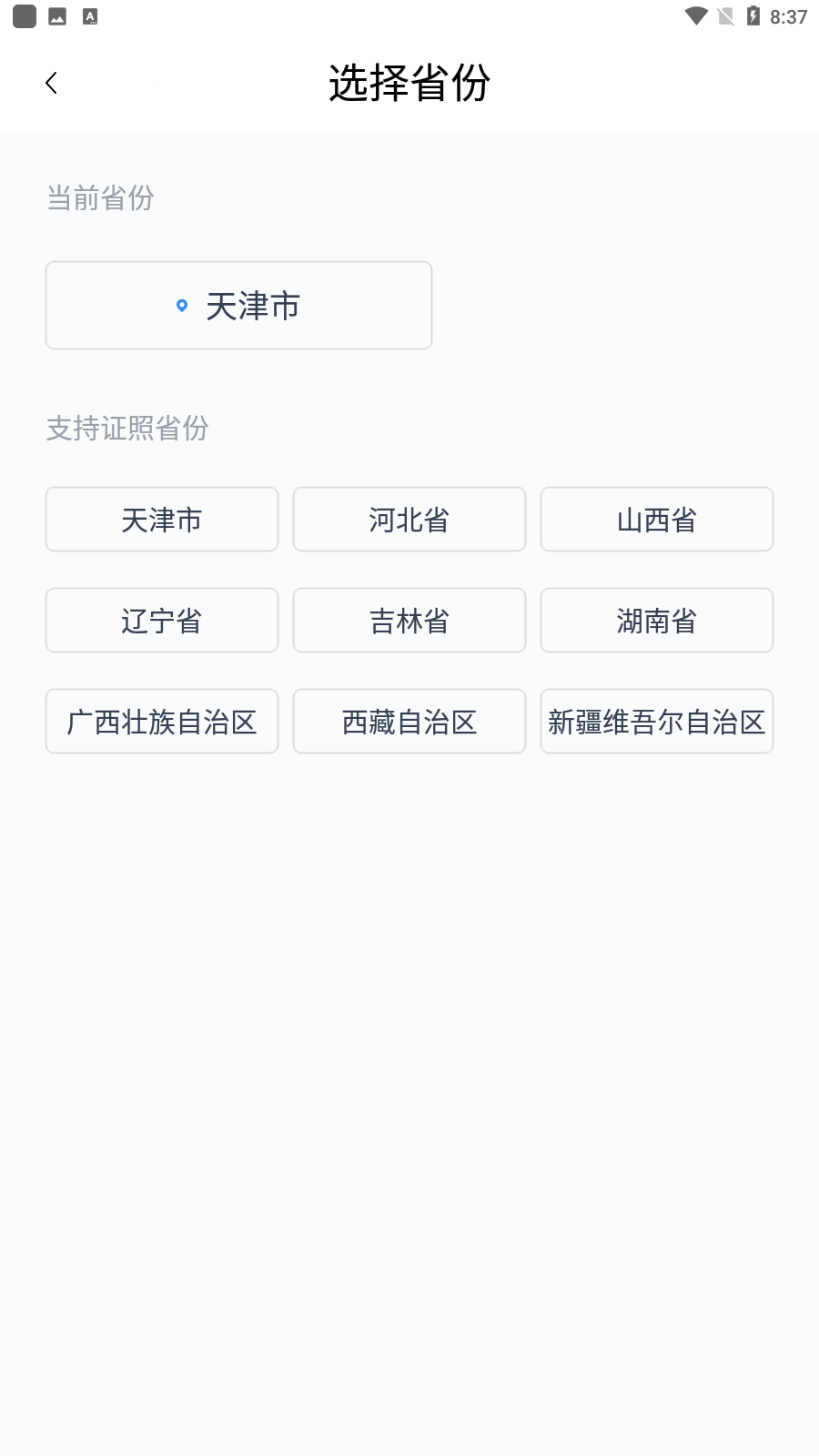The width and height of the screenshot is (819, 1456).
Task: Select 新疆维吾尔自治区
Action: pyautogui.click(x=657, y=722)
